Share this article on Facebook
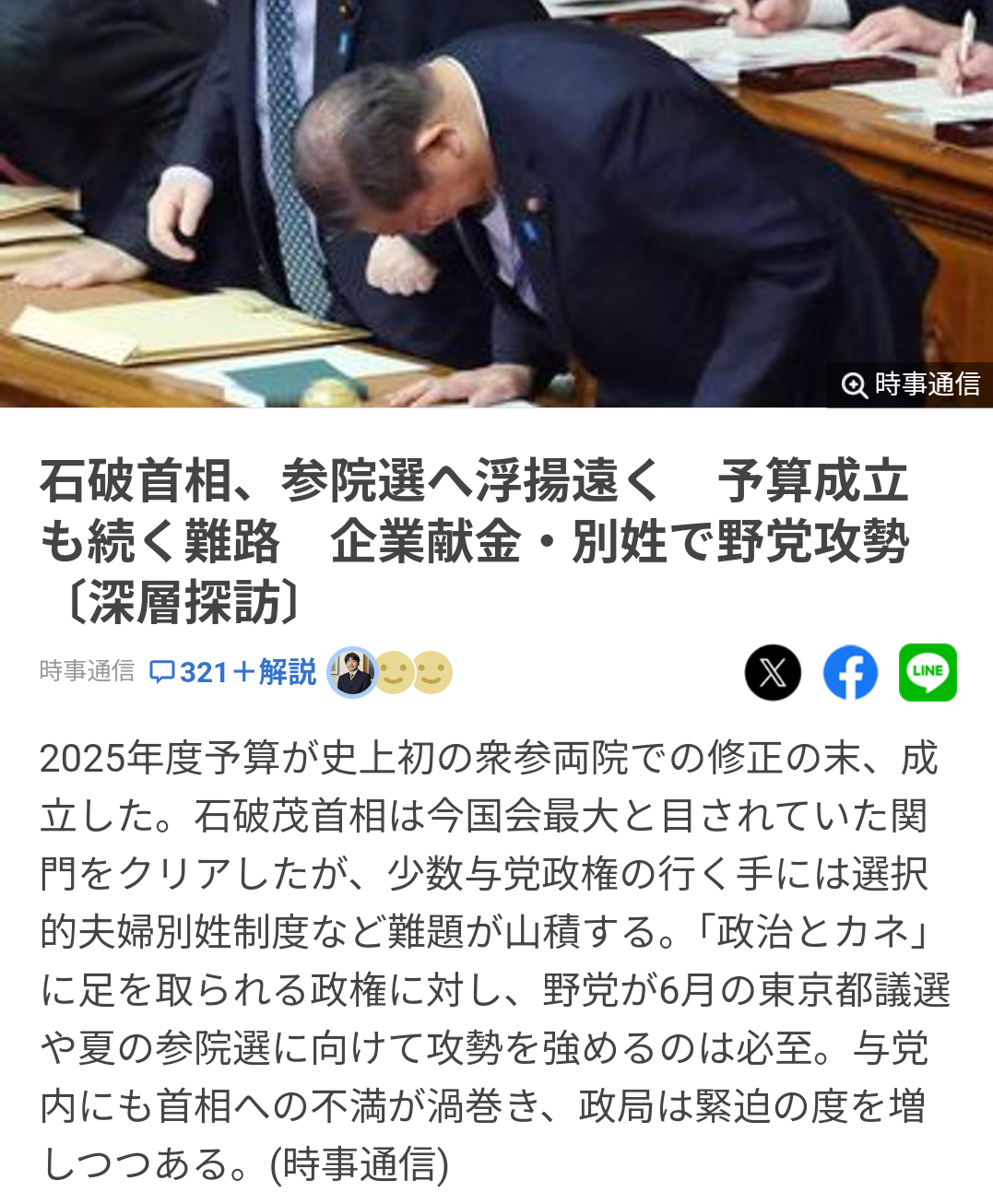 click(850, 672)
